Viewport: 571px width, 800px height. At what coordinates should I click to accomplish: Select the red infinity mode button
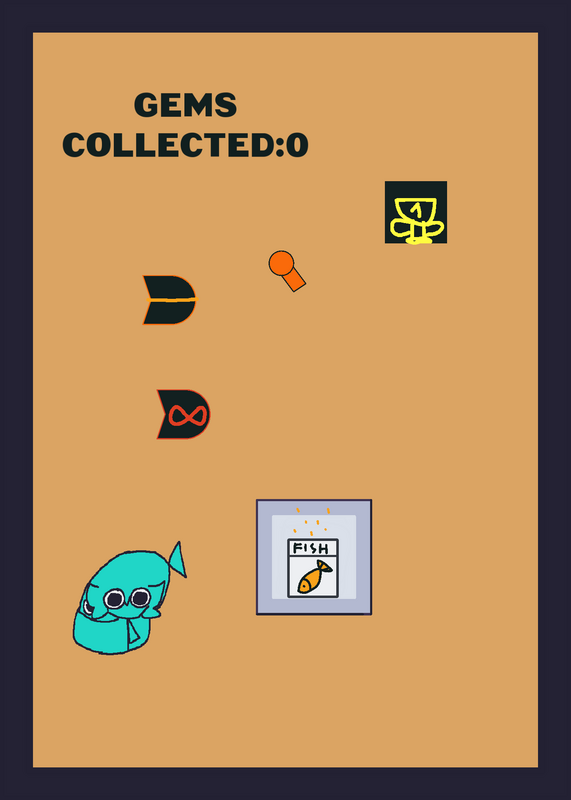[184, 414]
